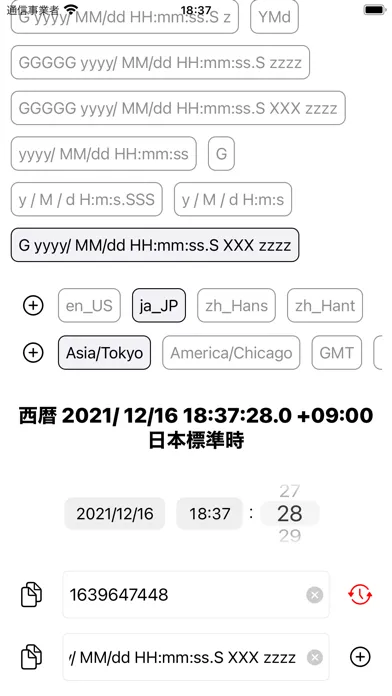
Task: Add a new time zone with the plus icon
Action: point(33,353)
